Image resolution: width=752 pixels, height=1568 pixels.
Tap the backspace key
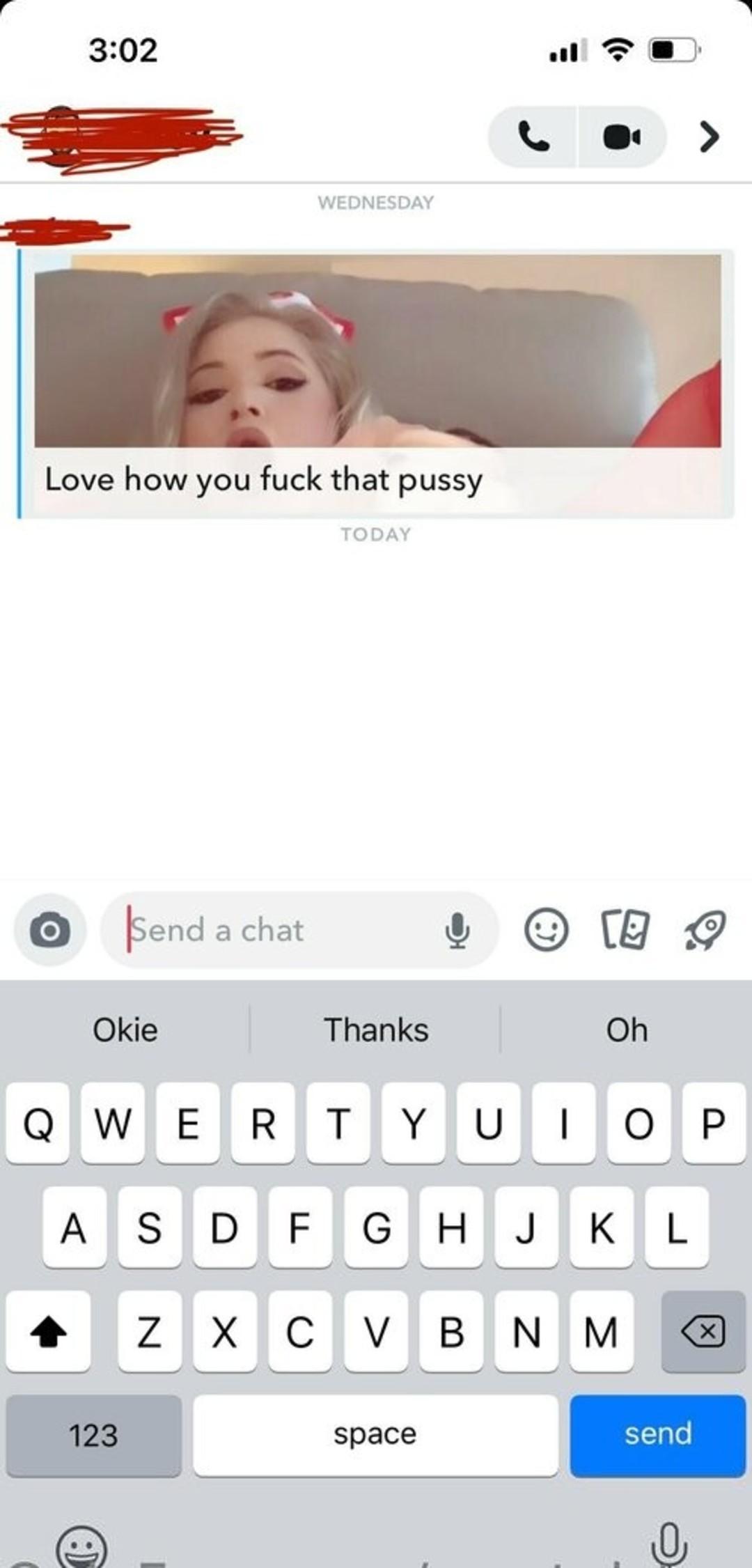[703, 1332]
